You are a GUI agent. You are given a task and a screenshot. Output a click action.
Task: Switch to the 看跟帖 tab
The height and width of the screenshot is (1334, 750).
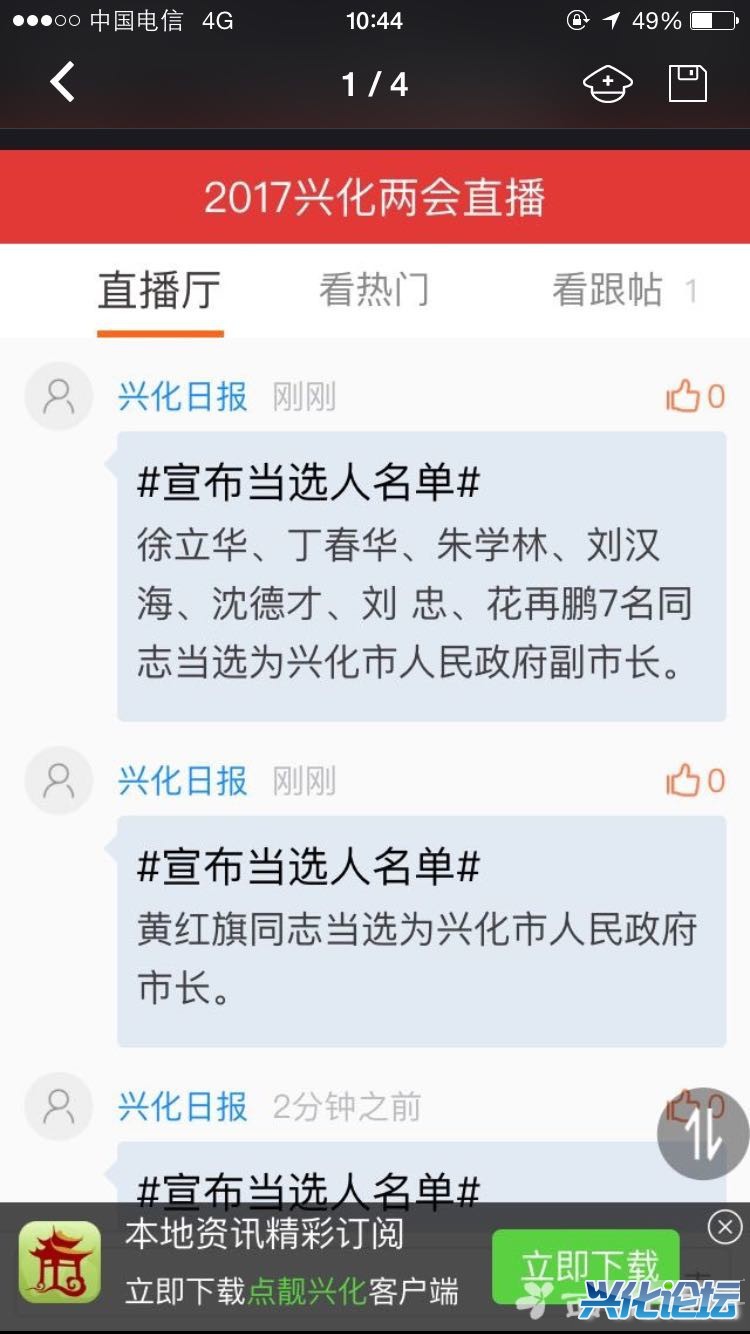click(x=608, y=291)
